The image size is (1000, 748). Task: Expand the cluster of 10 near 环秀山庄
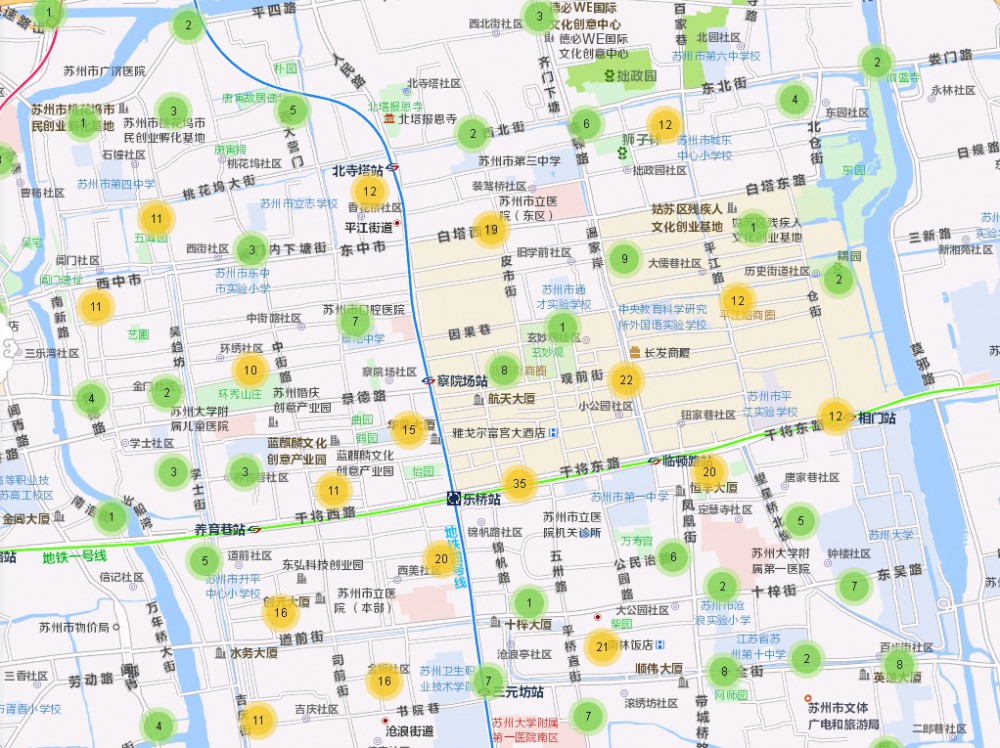[251, 371]
